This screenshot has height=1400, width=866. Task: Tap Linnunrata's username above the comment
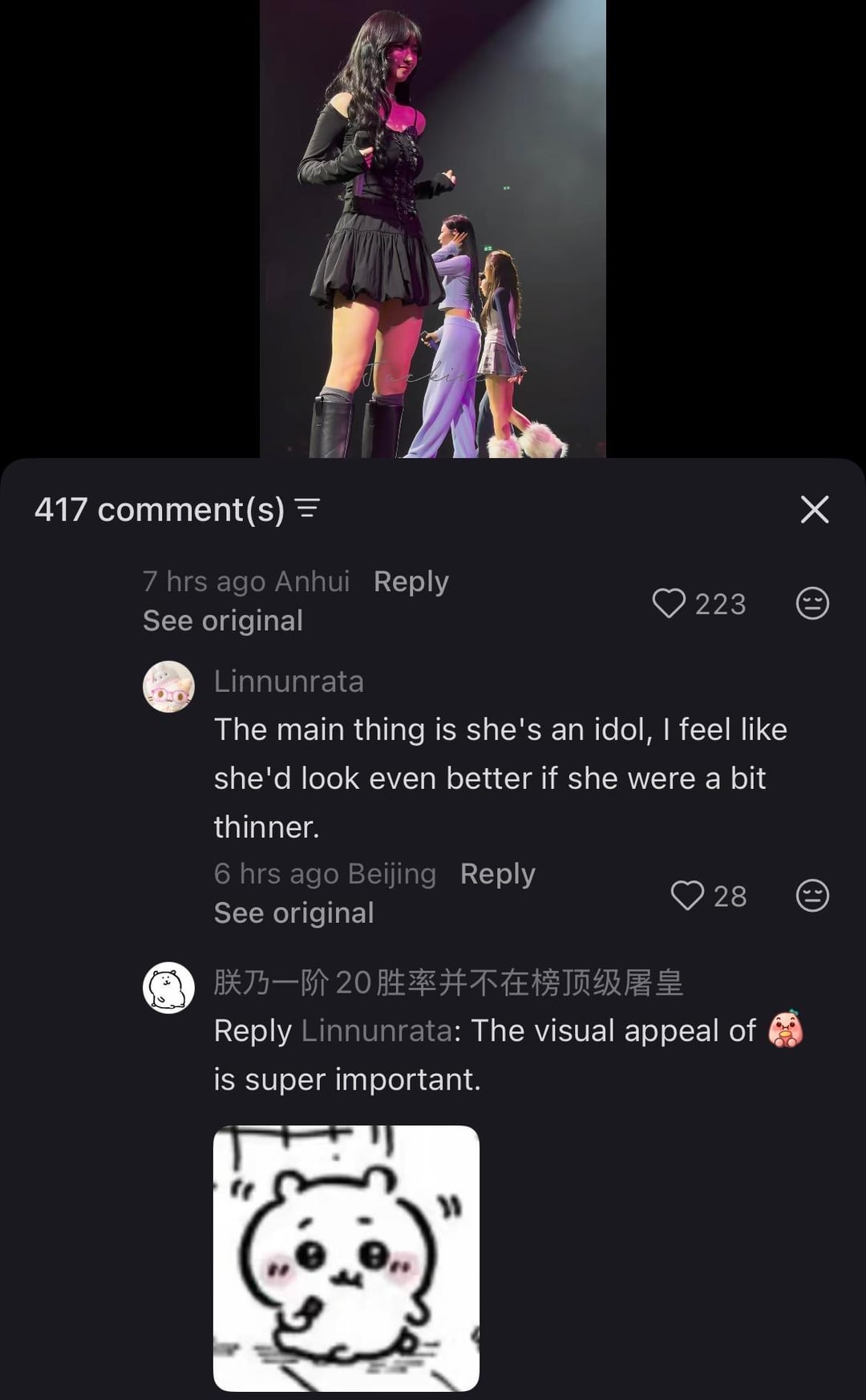click(x=289, y=682)
